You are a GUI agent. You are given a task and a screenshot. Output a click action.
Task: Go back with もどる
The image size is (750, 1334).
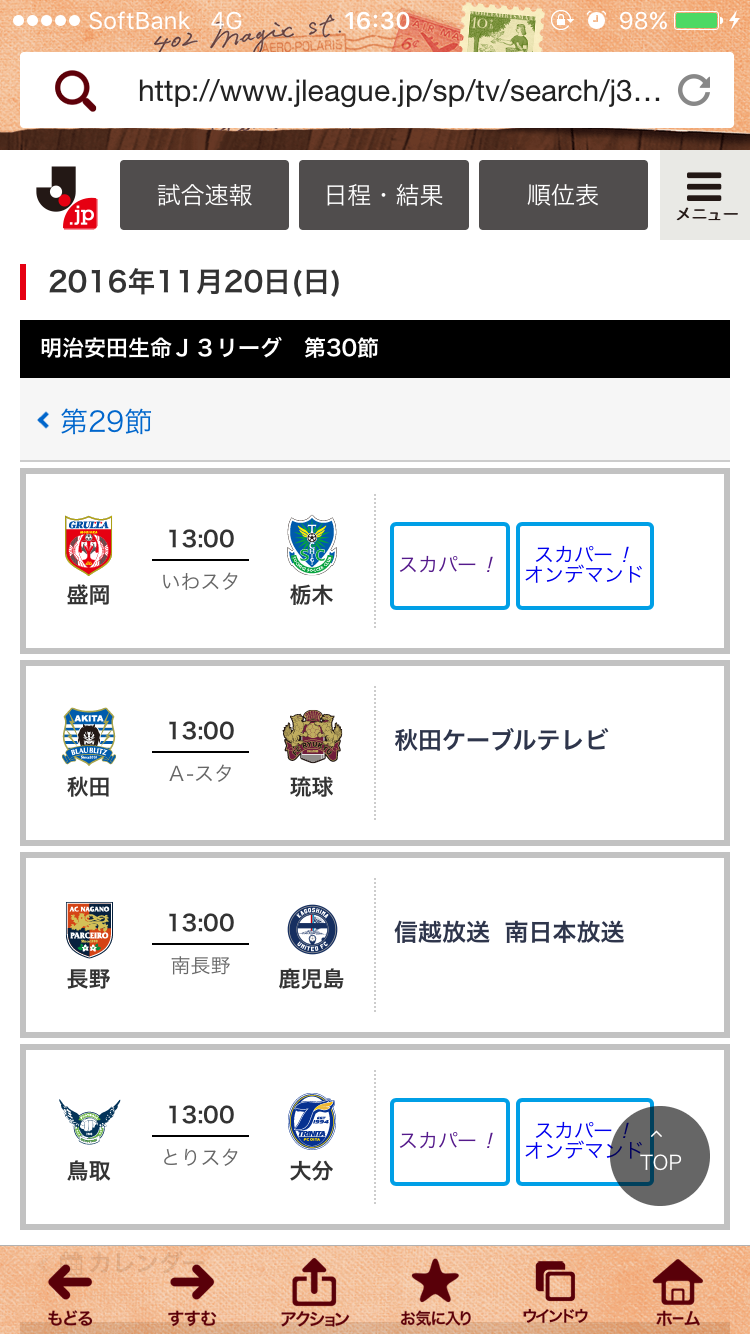tap(70, 1291)
